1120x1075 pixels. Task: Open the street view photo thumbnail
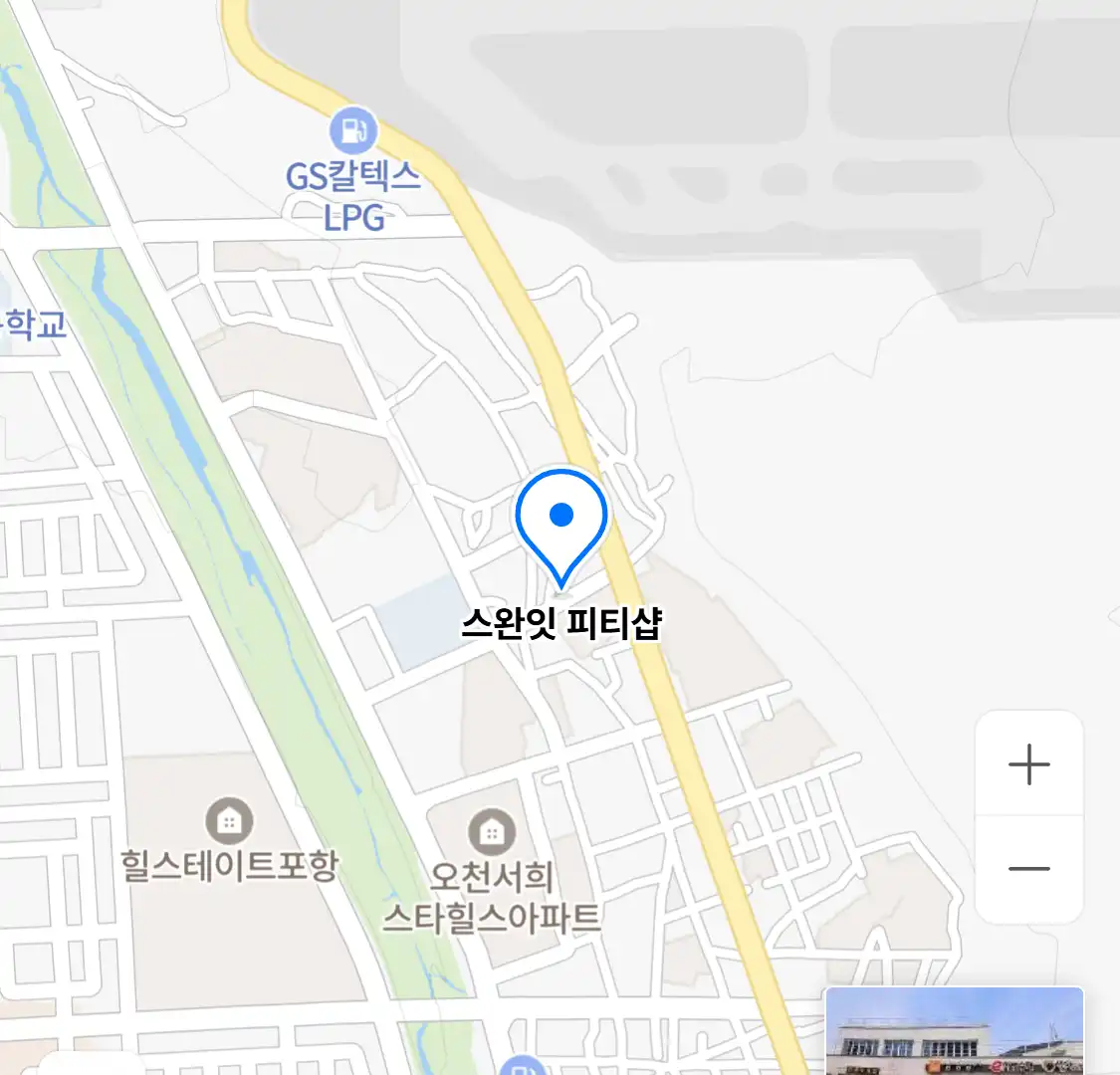954,1031
